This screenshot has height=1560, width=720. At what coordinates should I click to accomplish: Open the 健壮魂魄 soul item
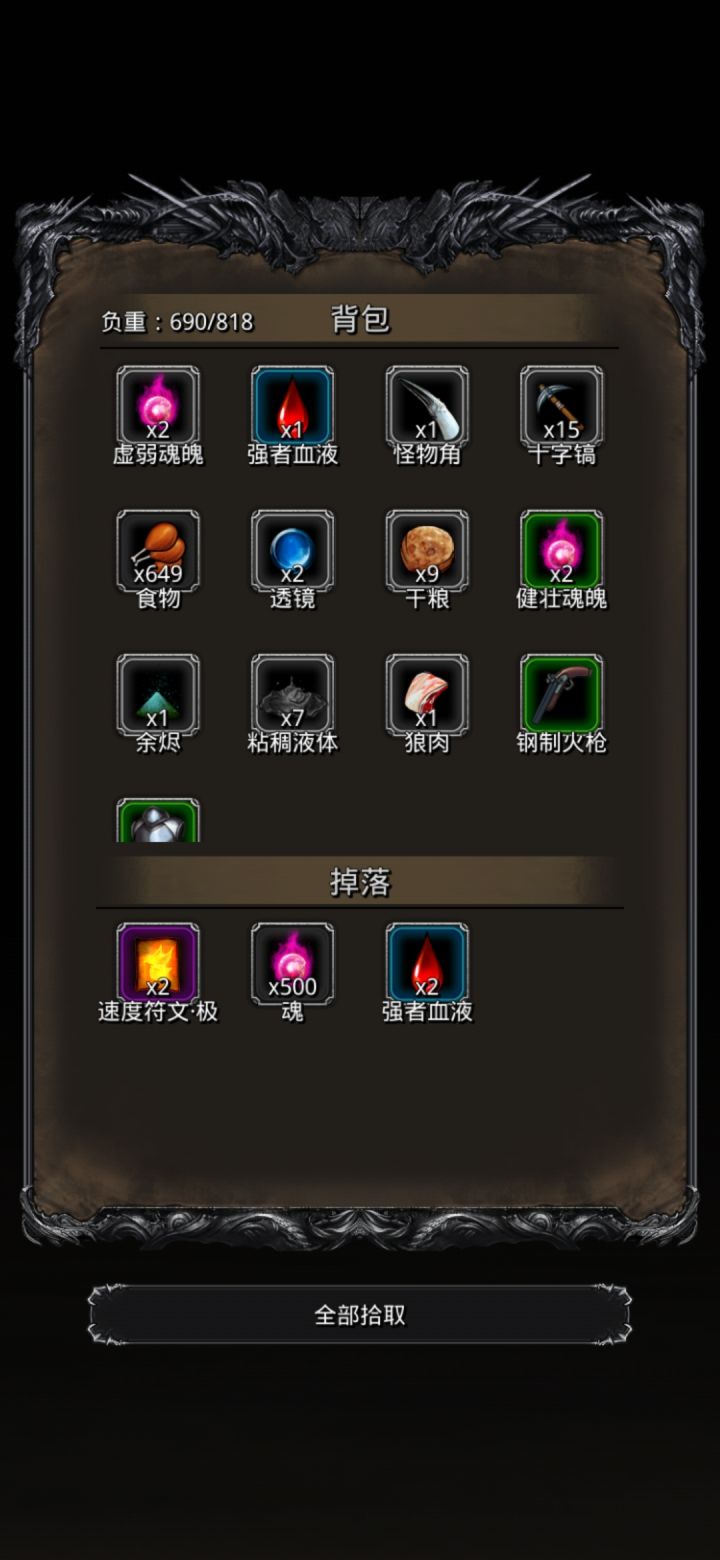562,557
